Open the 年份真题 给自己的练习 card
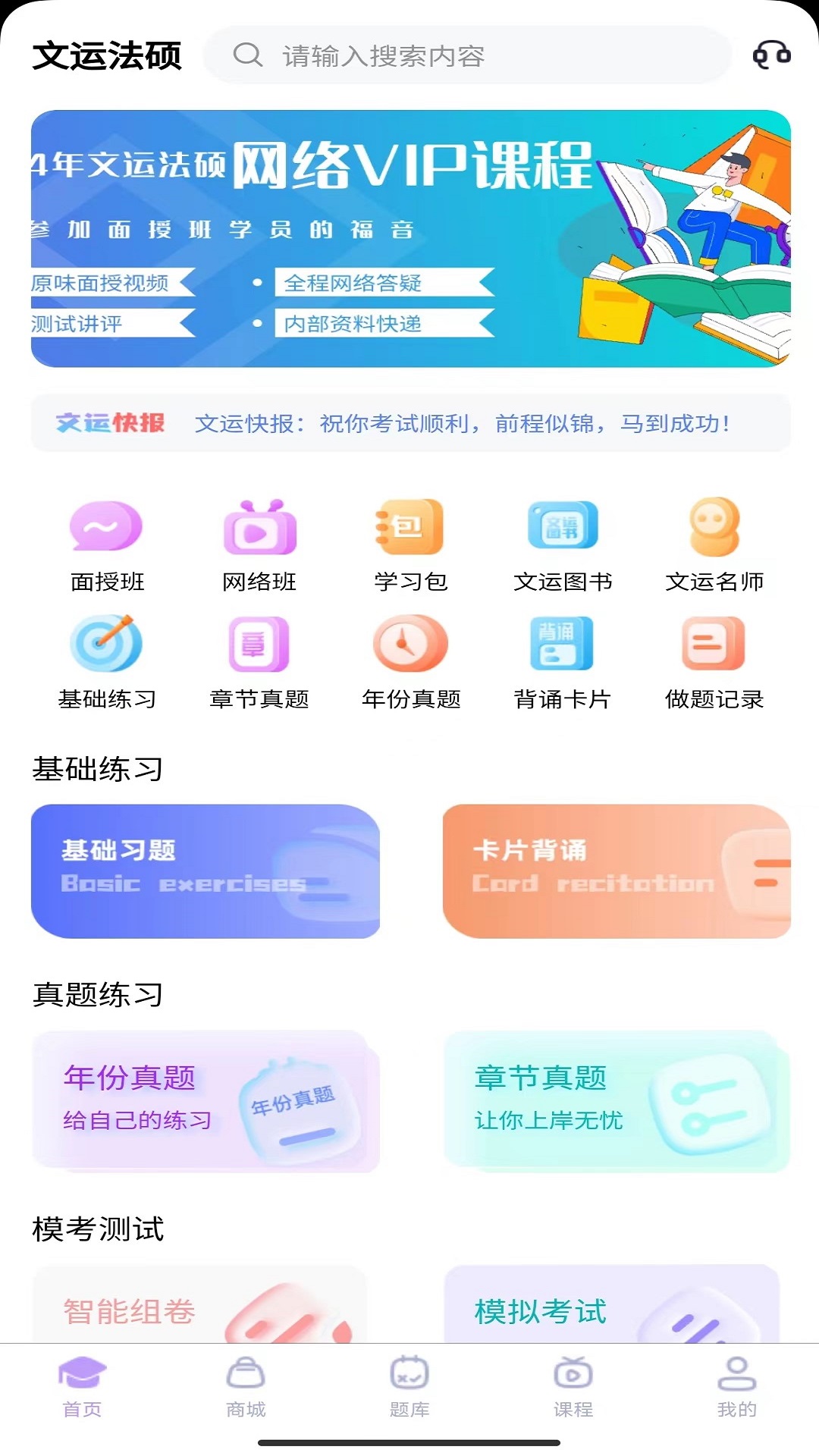 [205, 1100]
